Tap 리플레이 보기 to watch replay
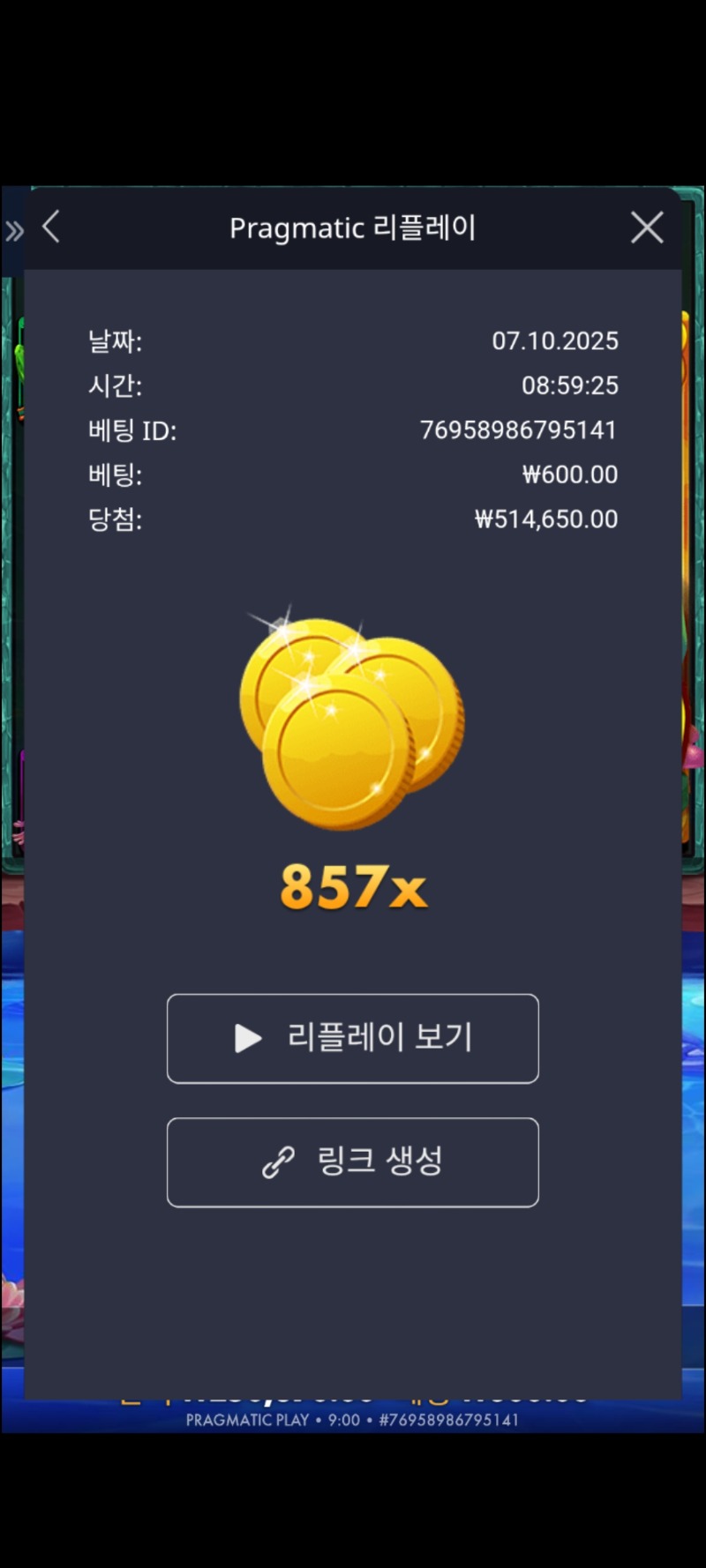This screenshot has width=706, height=1568. (353, 1038)
